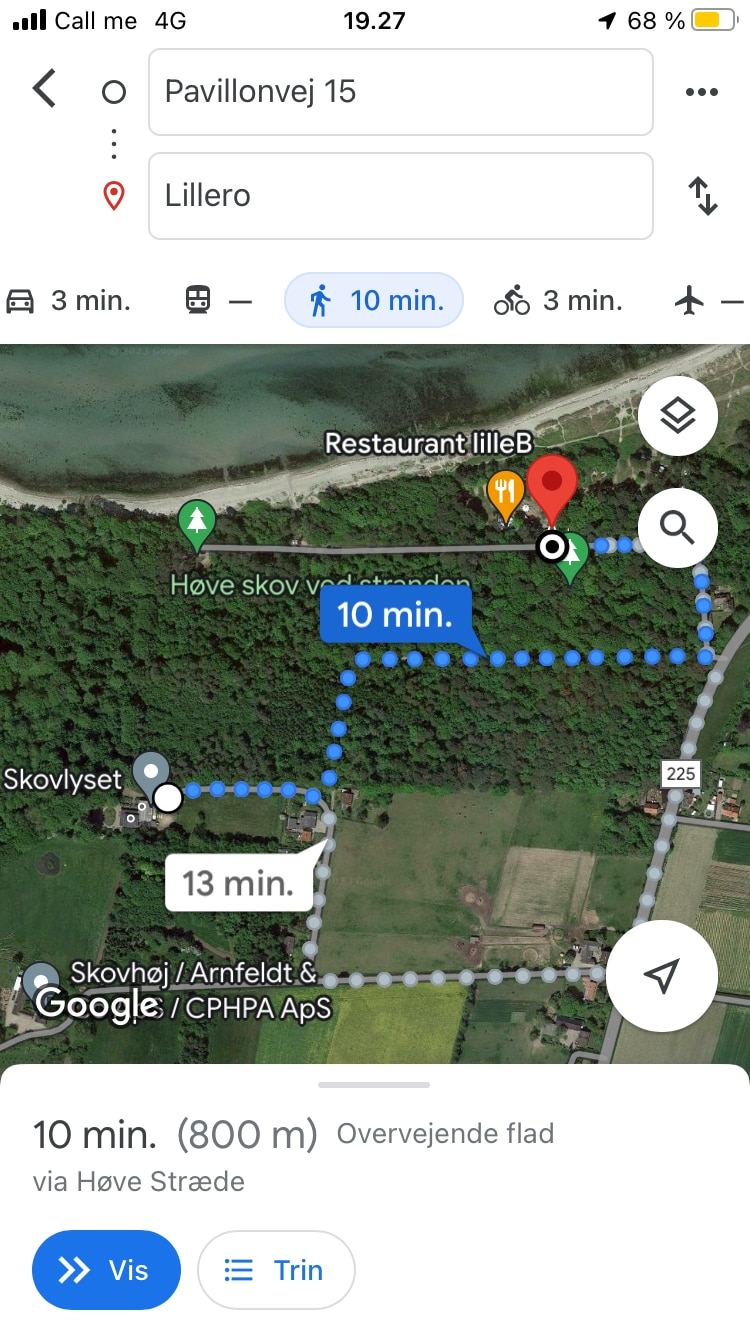This screenshot has width=750, height=1334.
Task: Select the alternative 13 min. route
Action: (238, 883)
